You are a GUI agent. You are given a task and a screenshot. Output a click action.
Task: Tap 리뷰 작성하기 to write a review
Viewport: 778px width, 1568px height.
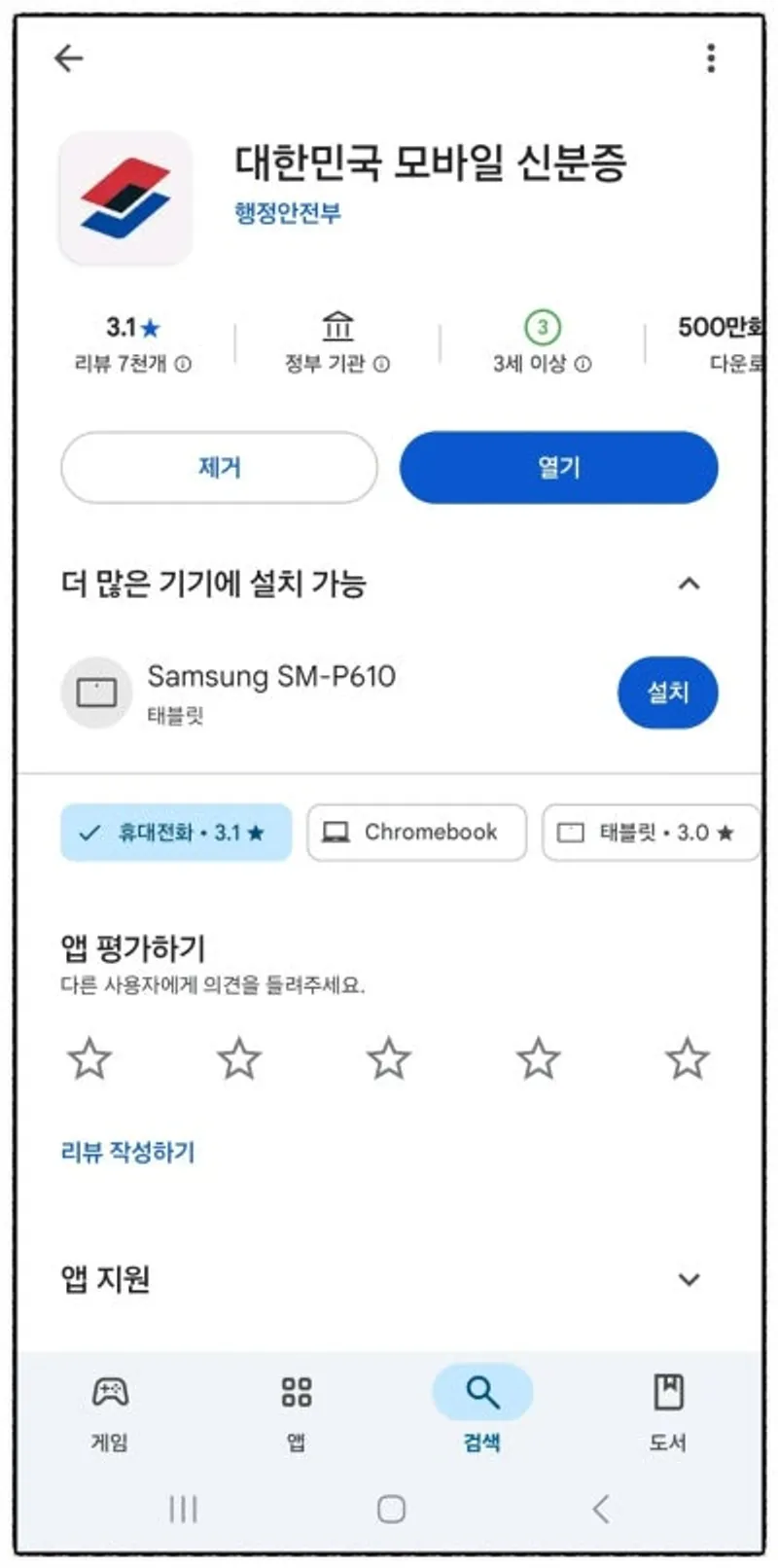click(x=127, y=1153)
